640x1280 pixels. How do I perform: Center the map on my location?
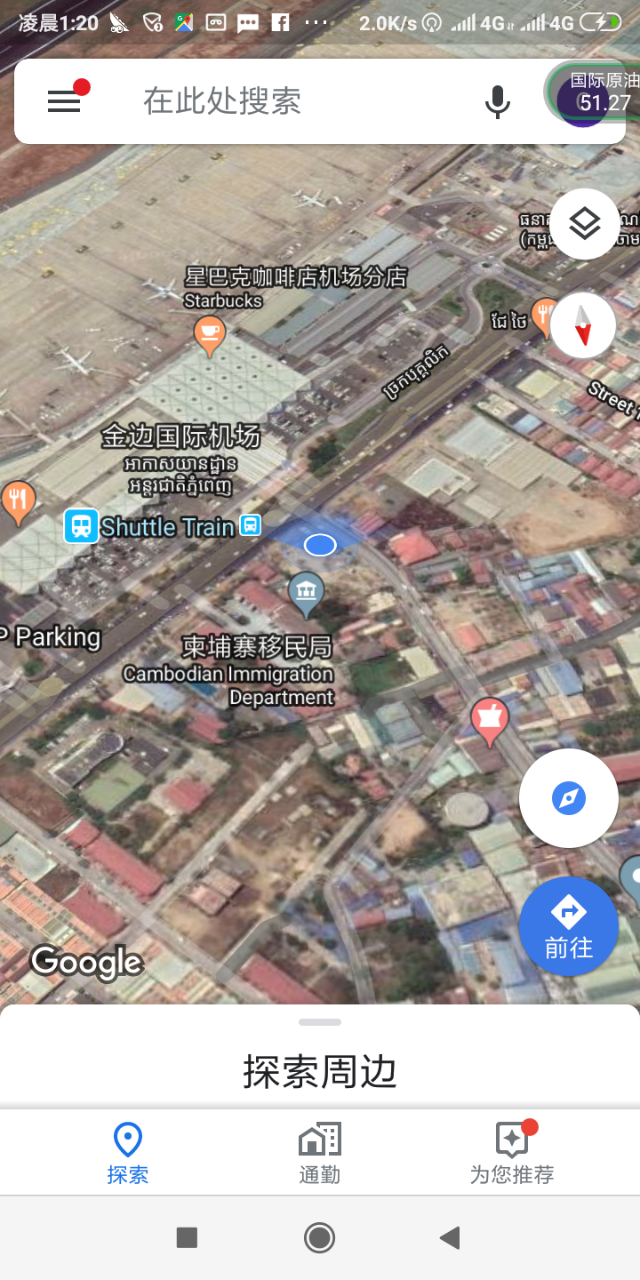569,798
